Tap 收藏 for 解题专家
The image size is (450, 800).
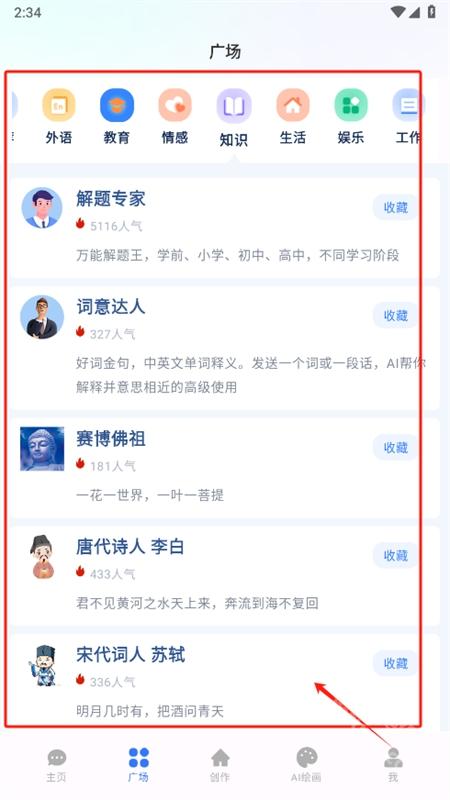click(x=395, y=208)
